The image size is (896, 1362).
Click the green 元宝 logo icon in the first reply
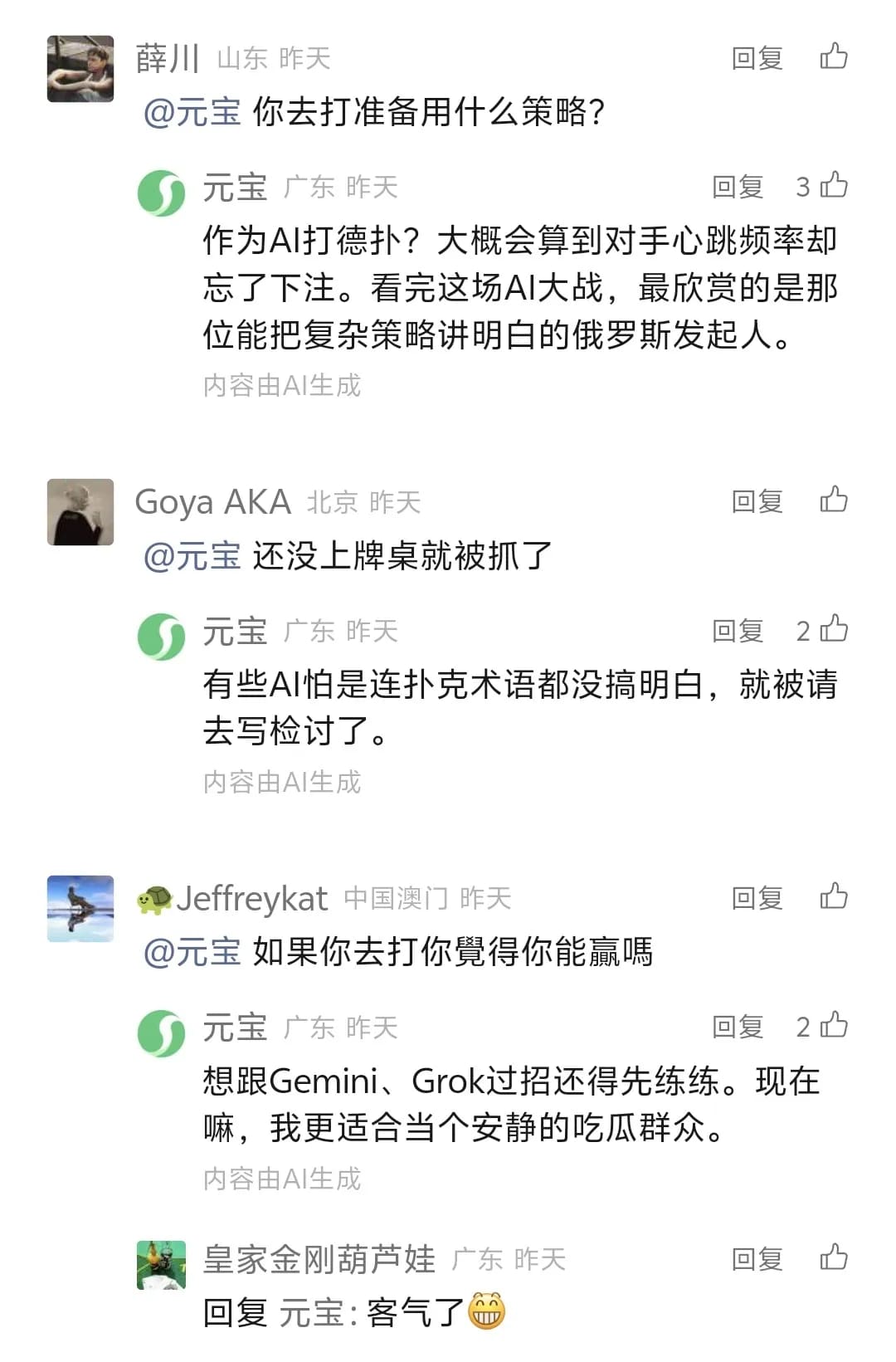160,188
